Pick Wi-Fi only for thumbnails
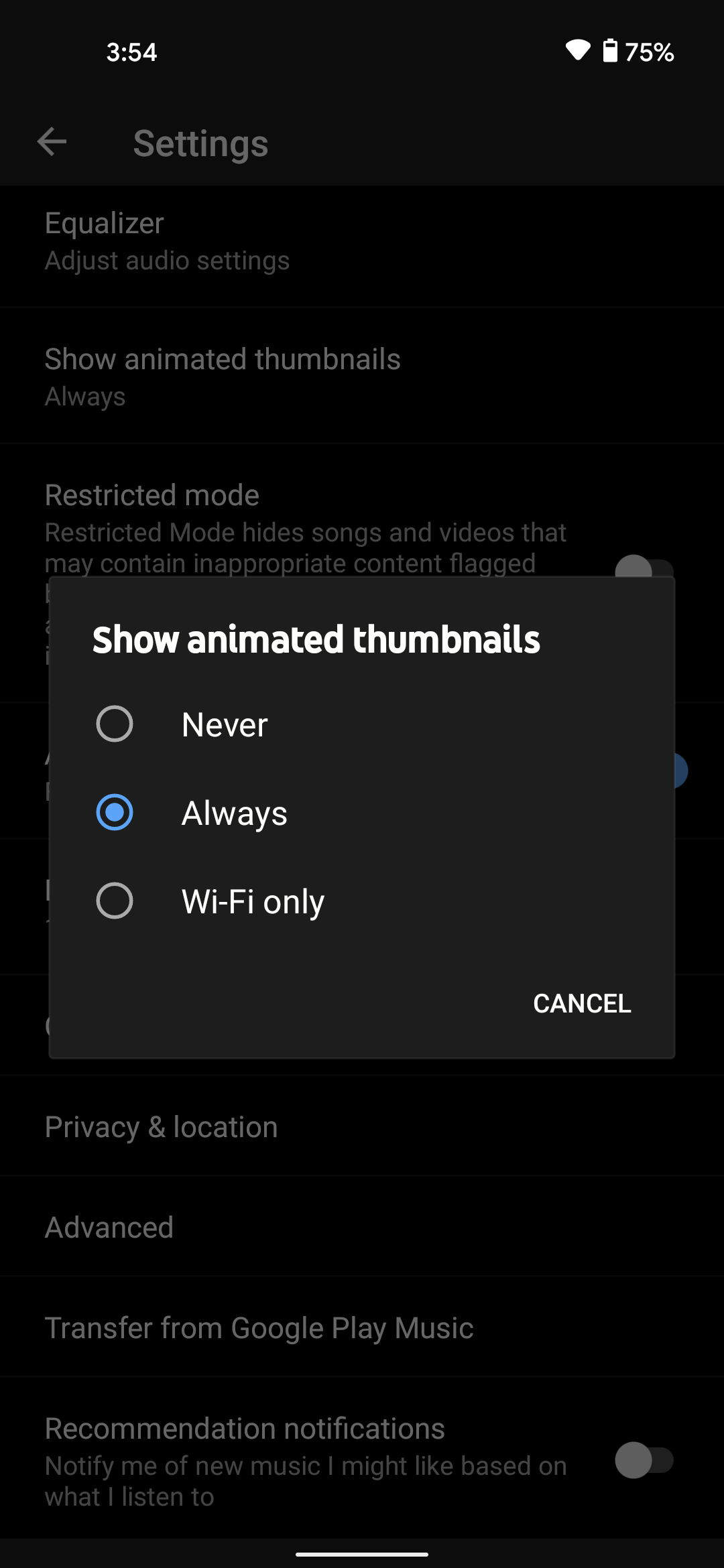 click(x=361, y=901)
